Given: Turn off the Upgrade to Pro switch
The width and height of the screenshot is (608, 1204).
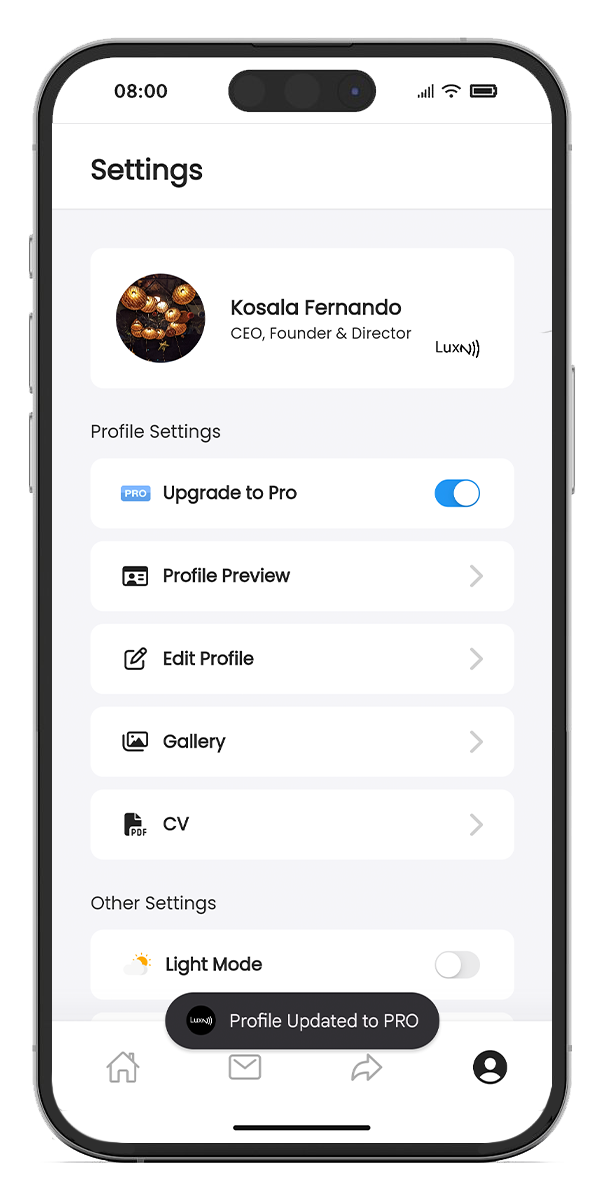Looking at the screenshot, I should (x=457, y=493).
